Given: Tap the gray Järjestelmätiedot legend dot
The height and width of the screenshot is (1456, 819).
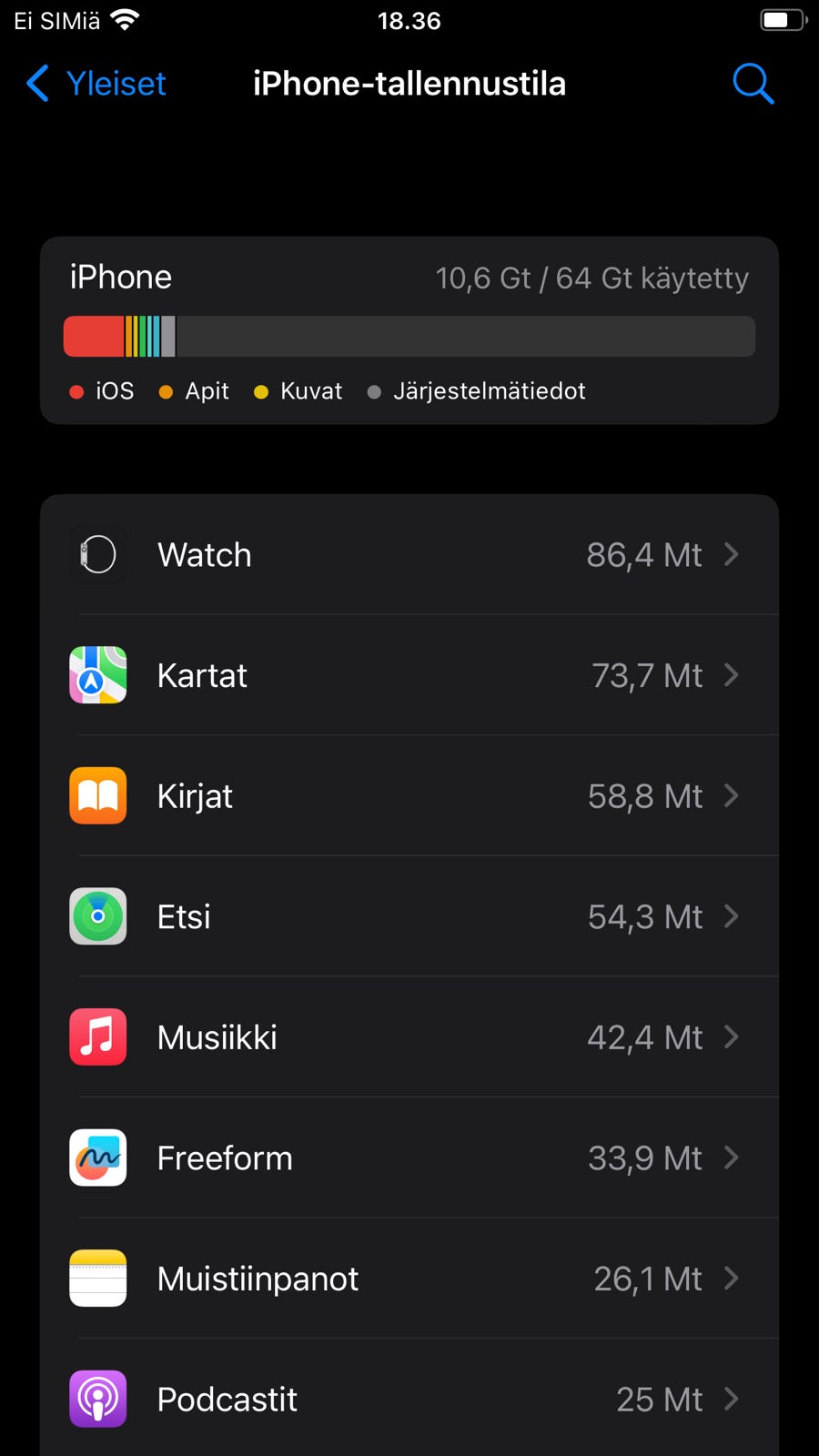Looking at the screenshot, I should [374, 391].
